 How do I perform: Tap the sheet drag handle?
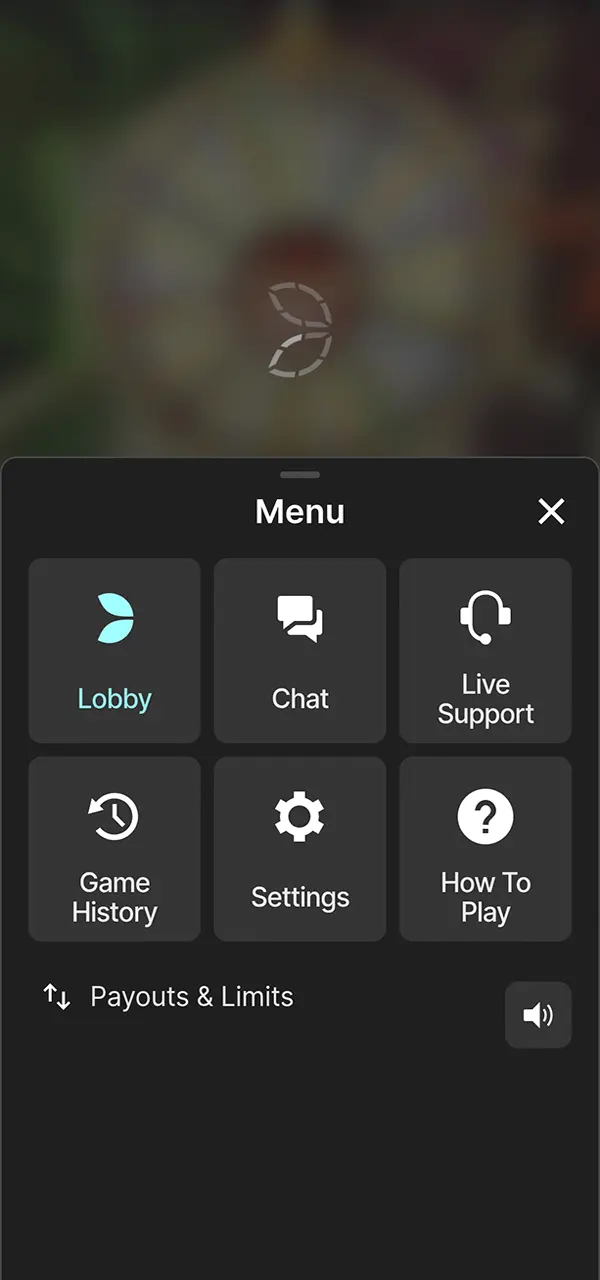coord(300,474)
